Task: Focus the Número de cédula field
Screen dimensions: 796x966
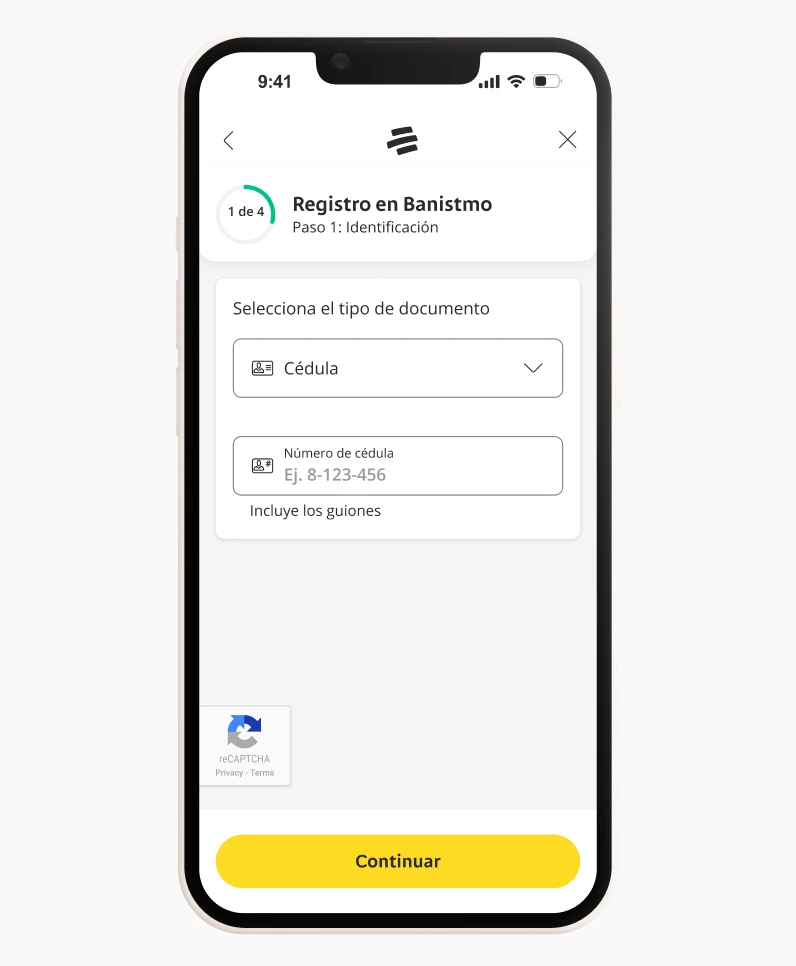Action: [x=398, y=466]
